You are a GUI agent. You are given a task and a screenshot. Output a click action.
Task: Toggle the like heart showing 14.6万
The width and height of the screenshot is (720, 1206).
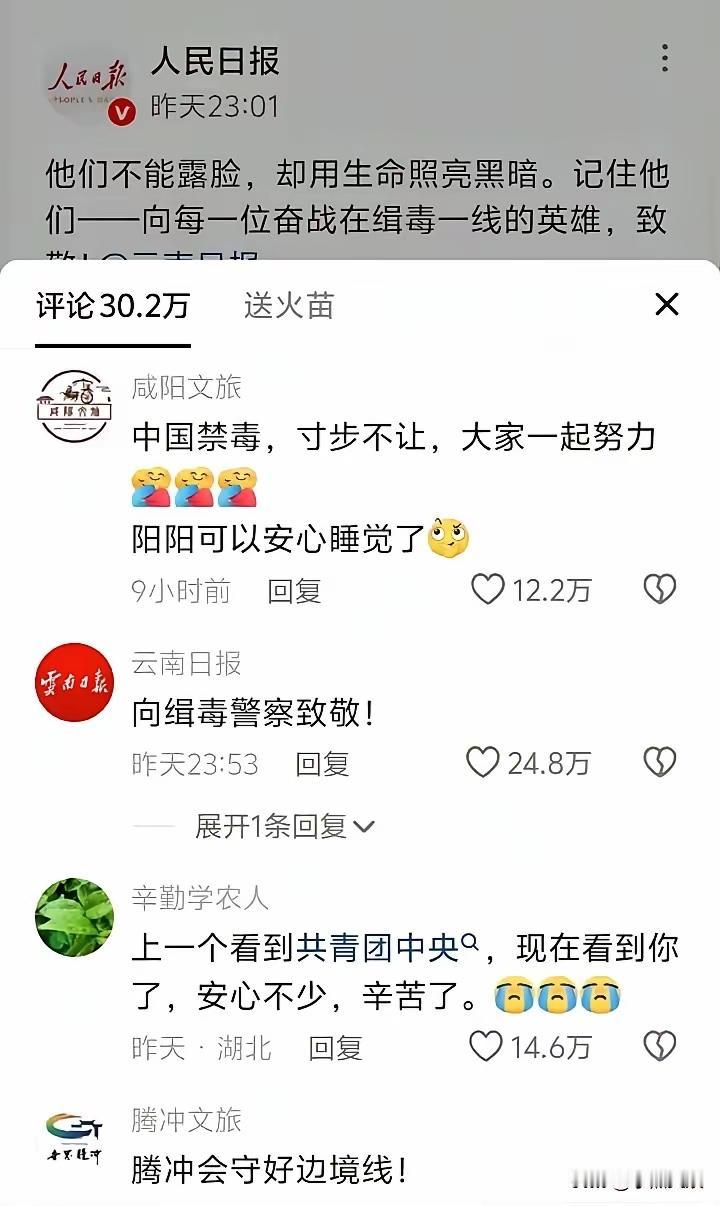tap(487, 1047)
